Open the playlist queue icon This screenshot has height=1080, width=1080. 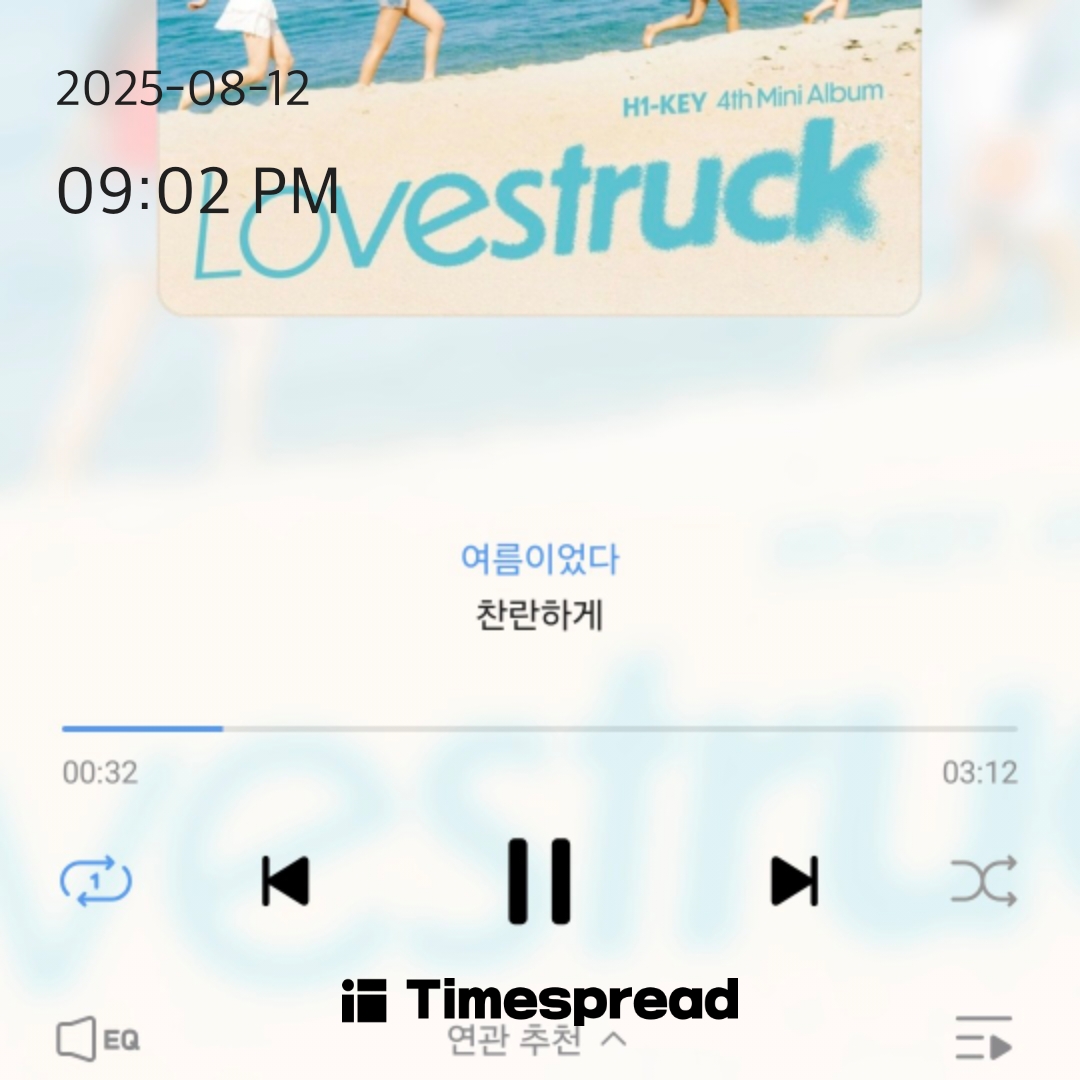point(983,1038)
